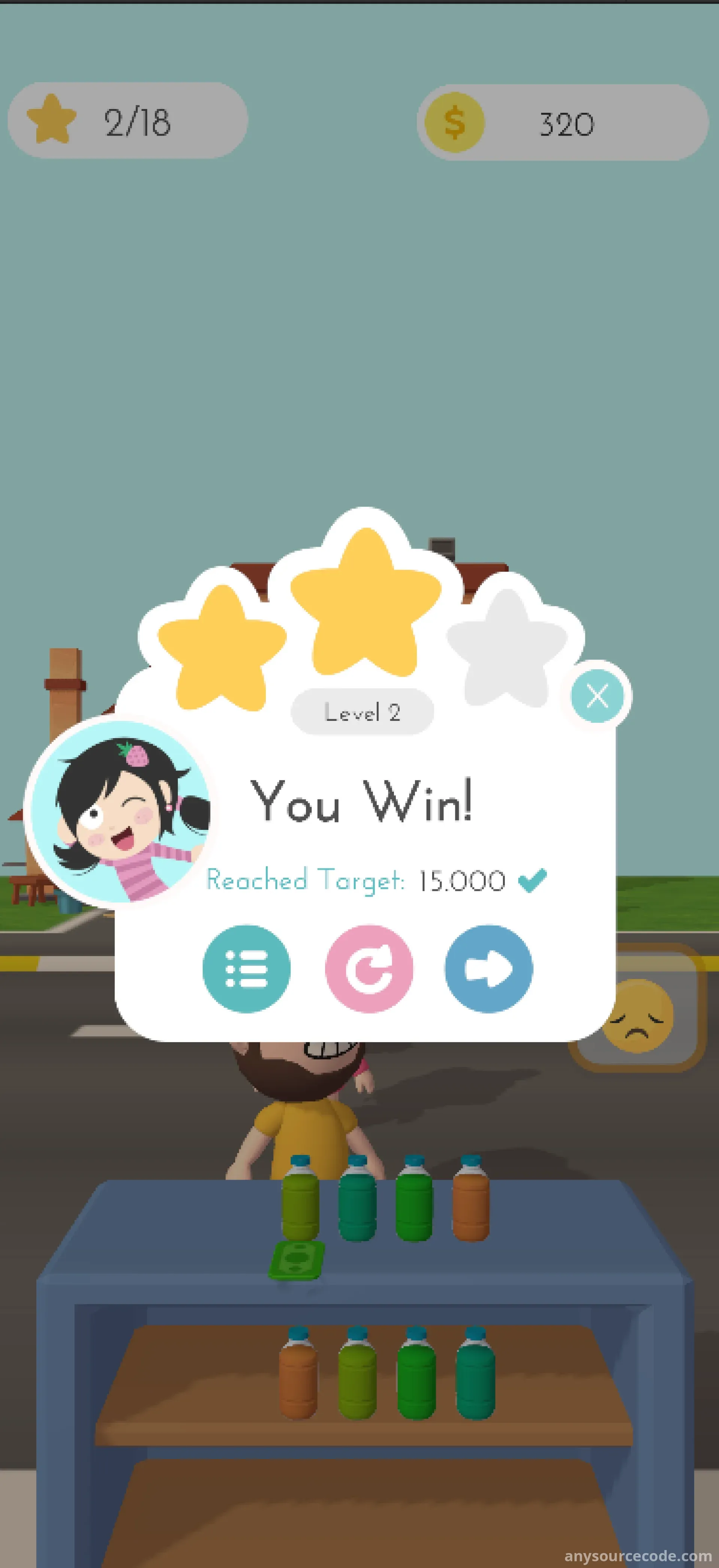The height and width of the screenshot is (1568, 719).
Task: Replay Level 2 with the pink restart button
Action: pos(369,969)
